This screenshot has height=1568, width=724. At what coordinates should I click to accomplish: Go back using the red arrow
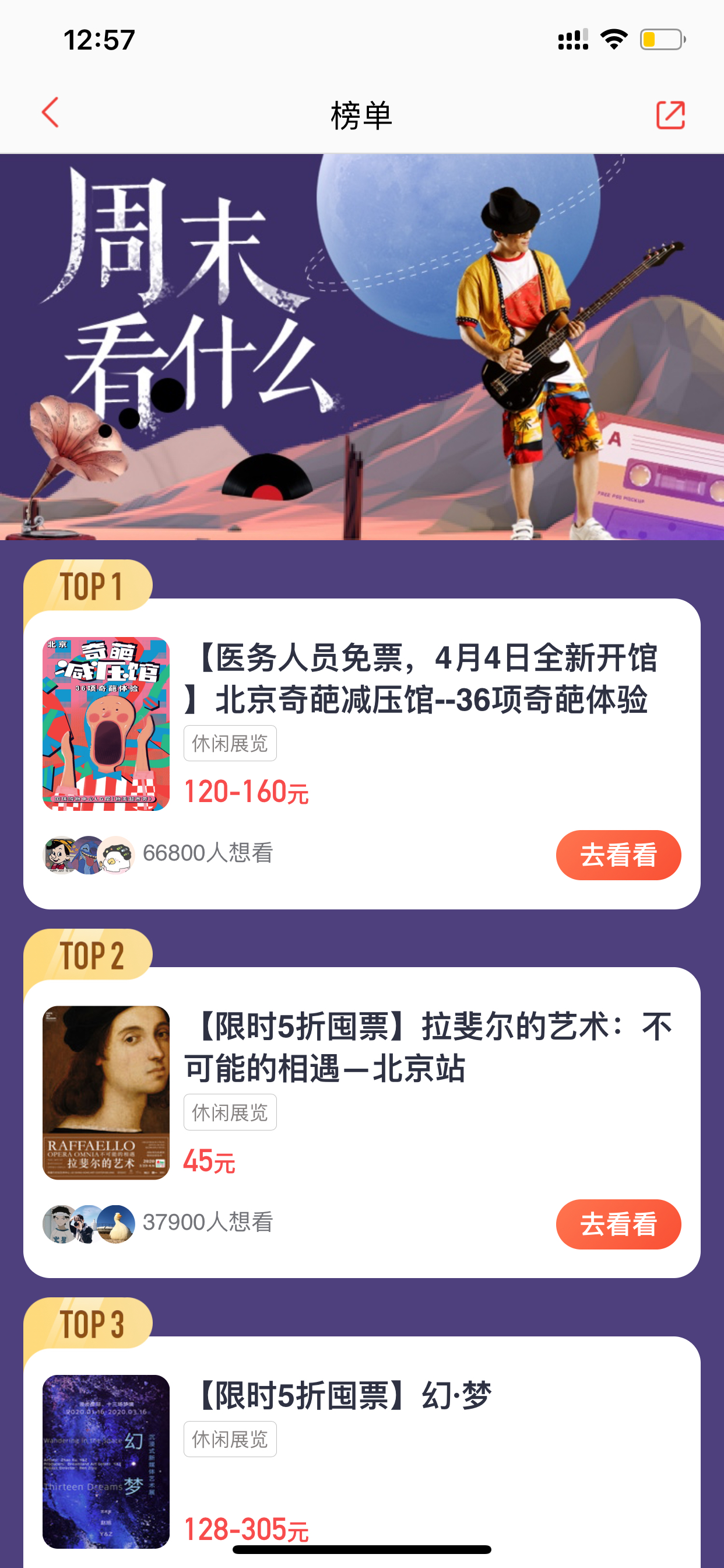(x=51, y=113)
